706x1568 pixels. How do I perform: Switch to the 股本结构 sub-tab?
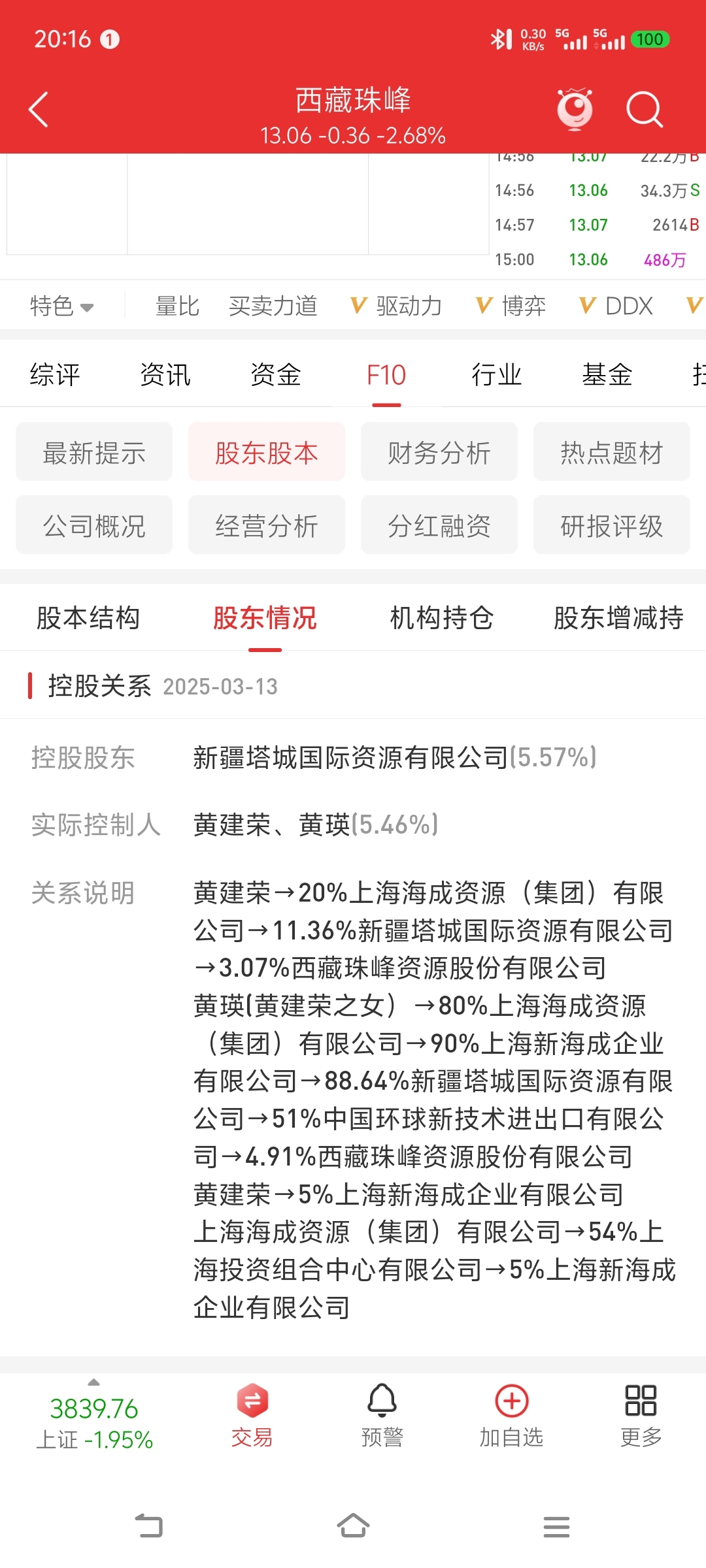(x=88, y=618)
